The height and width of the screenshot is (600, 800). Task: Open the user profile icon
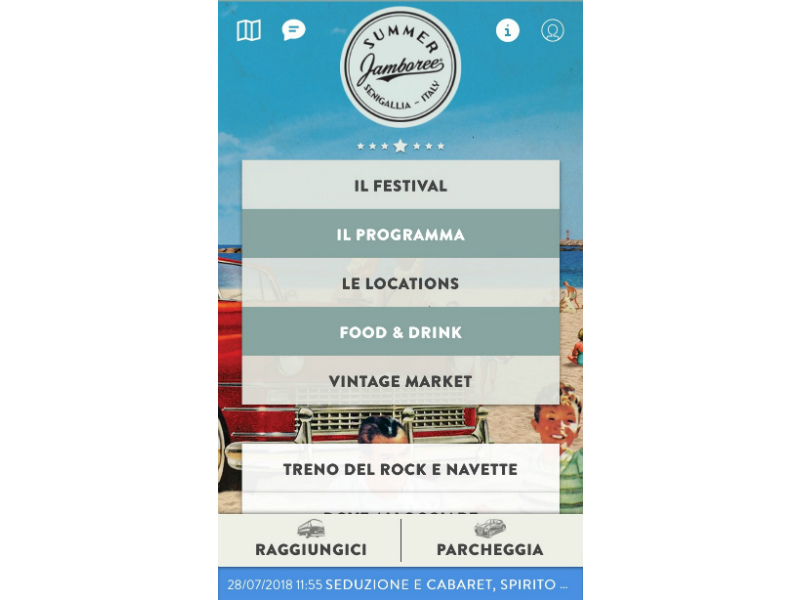click(552, 31)
